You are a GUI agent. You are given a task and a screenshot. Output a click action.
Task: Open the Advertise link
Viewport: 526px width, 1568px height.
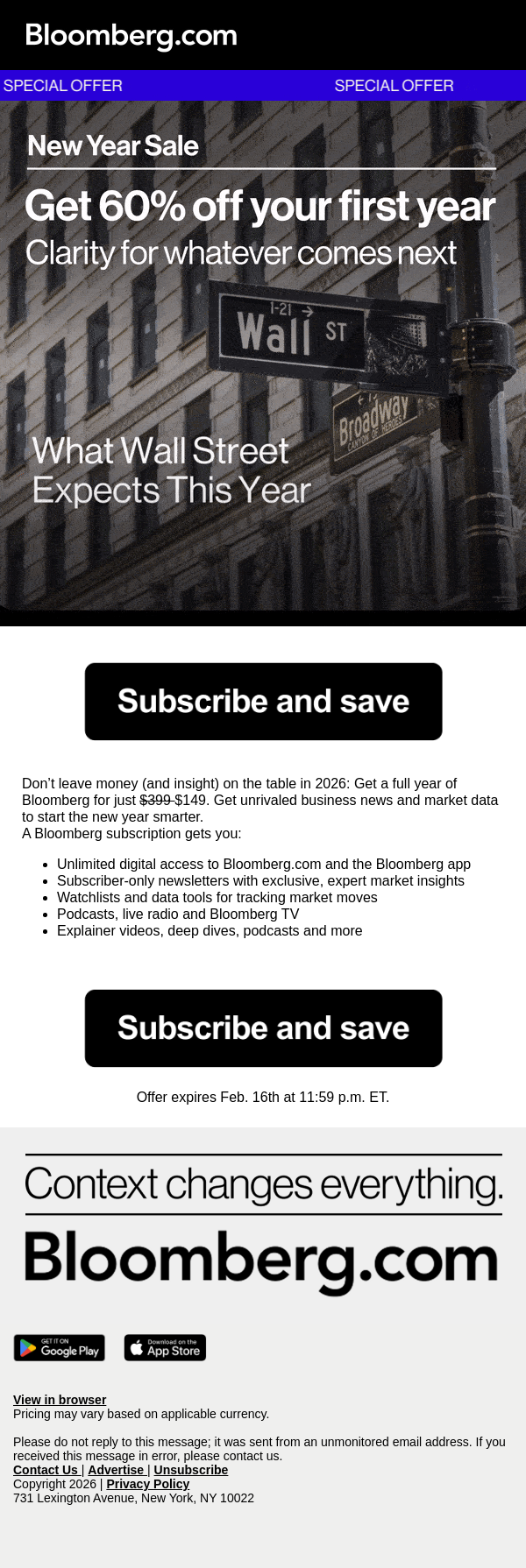click(116, 1470)
